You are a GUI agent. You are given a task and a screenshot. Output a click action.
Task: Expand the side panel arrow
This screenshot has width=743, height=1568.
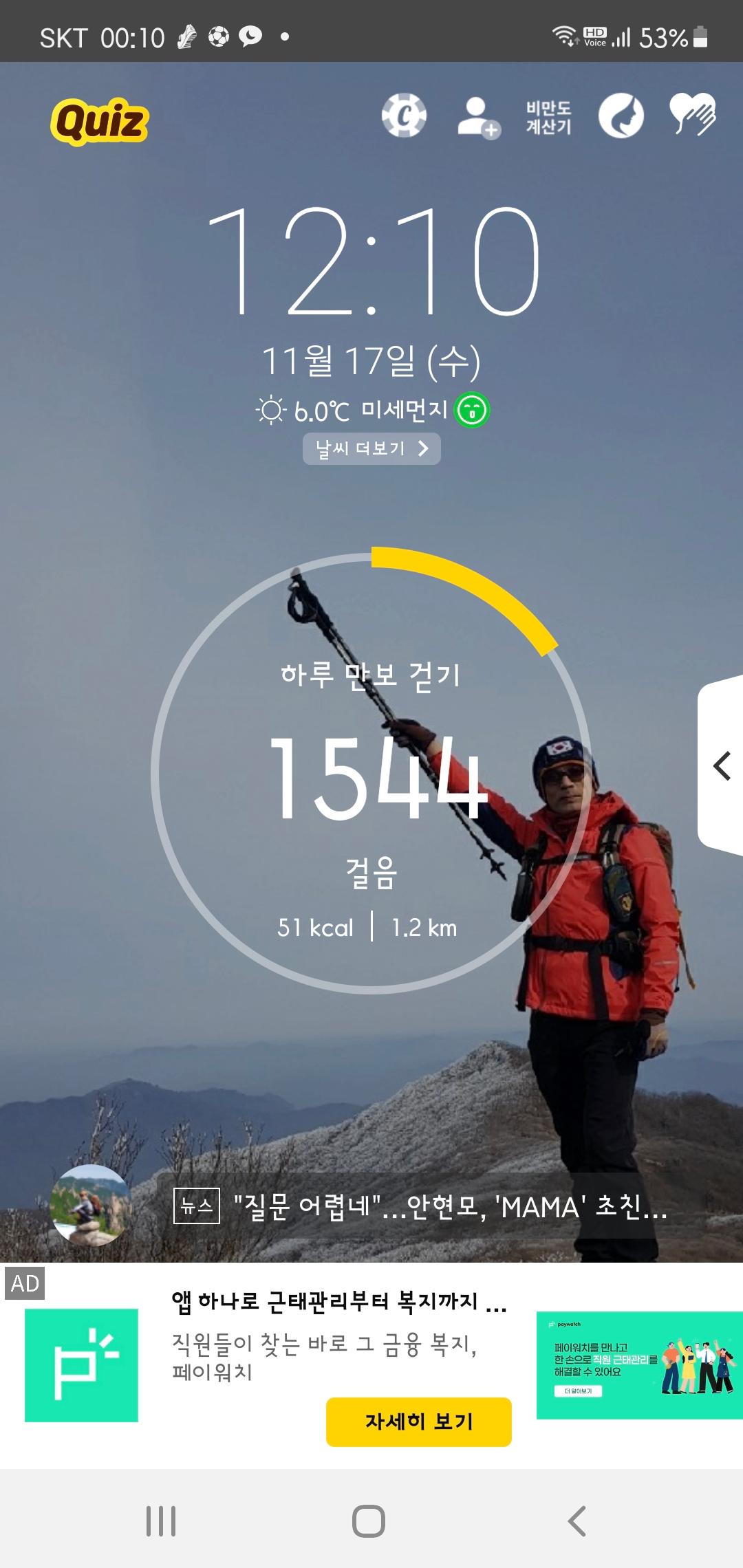click(x=721, y=765)
